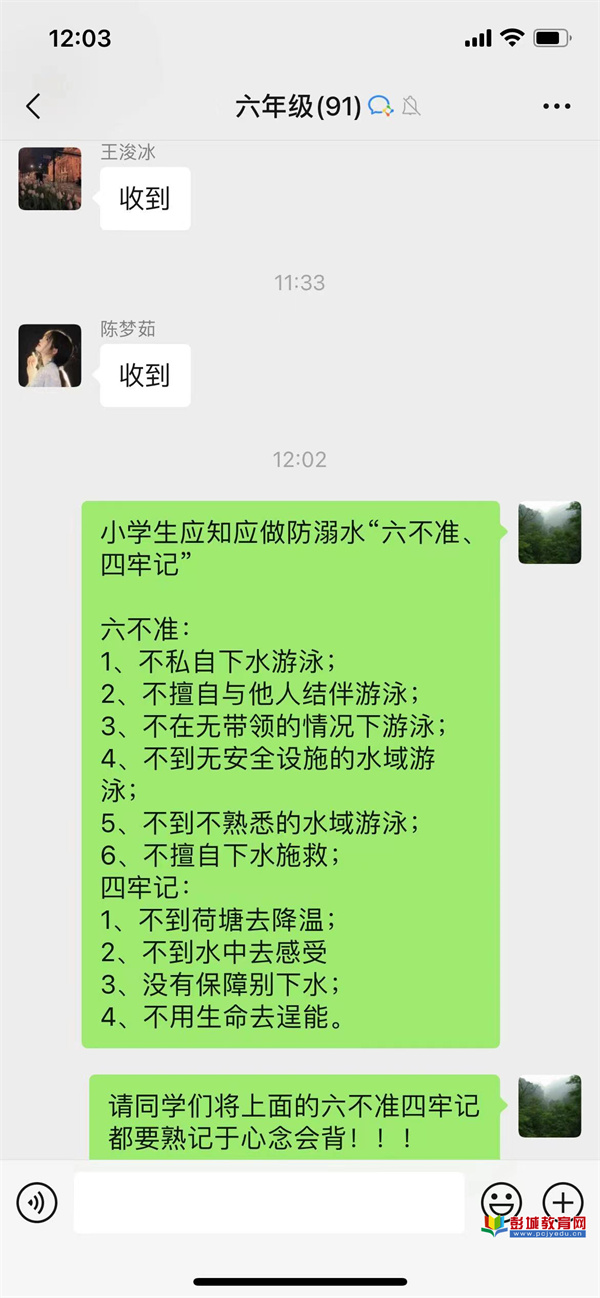Open the plus attachments menu
600x1298 pixels.
tap(562, 1200)
